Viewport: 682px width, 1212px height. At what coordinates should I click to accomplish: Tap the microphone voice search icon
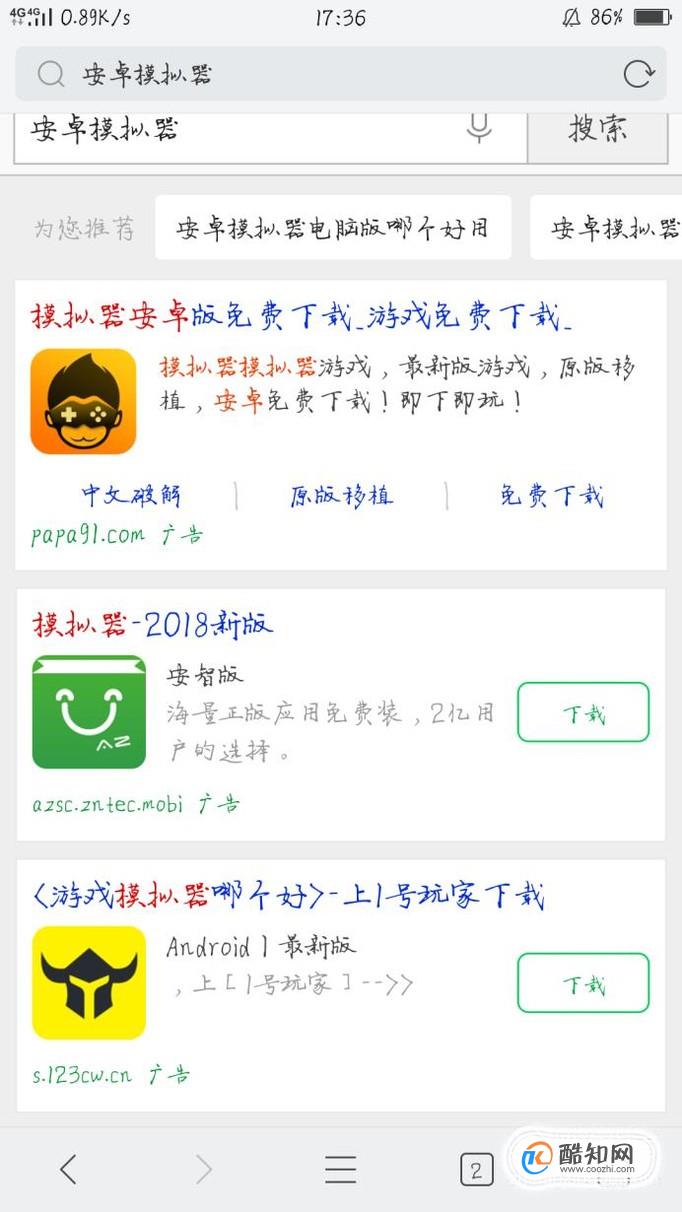pos(480,128)
